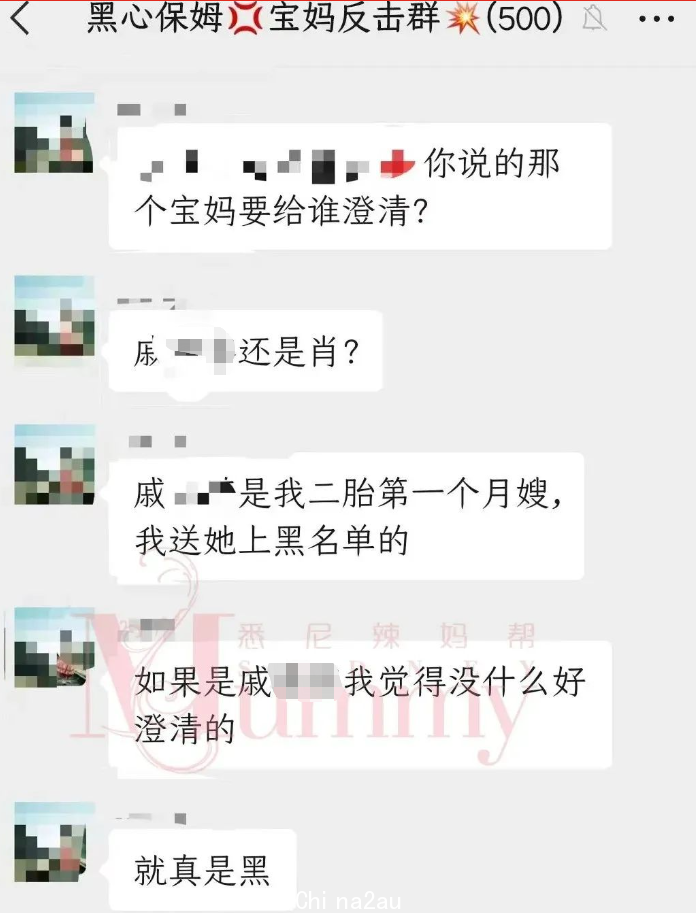The image size is (696, 913).
Task: Open the group chat overflow menu
Action: [655, 19]
